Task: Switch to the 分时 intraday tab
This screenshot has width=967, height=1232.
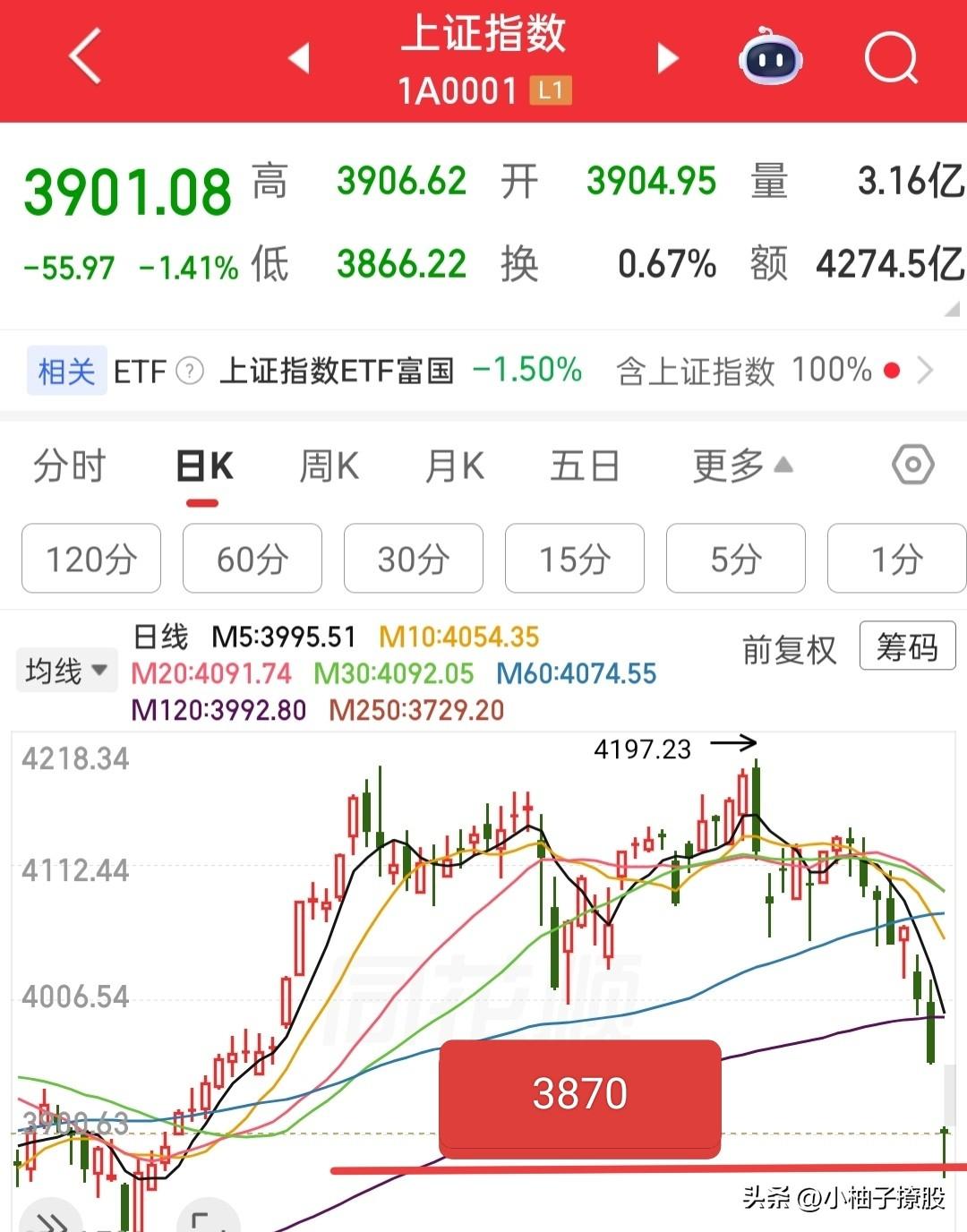Action: 67,466
